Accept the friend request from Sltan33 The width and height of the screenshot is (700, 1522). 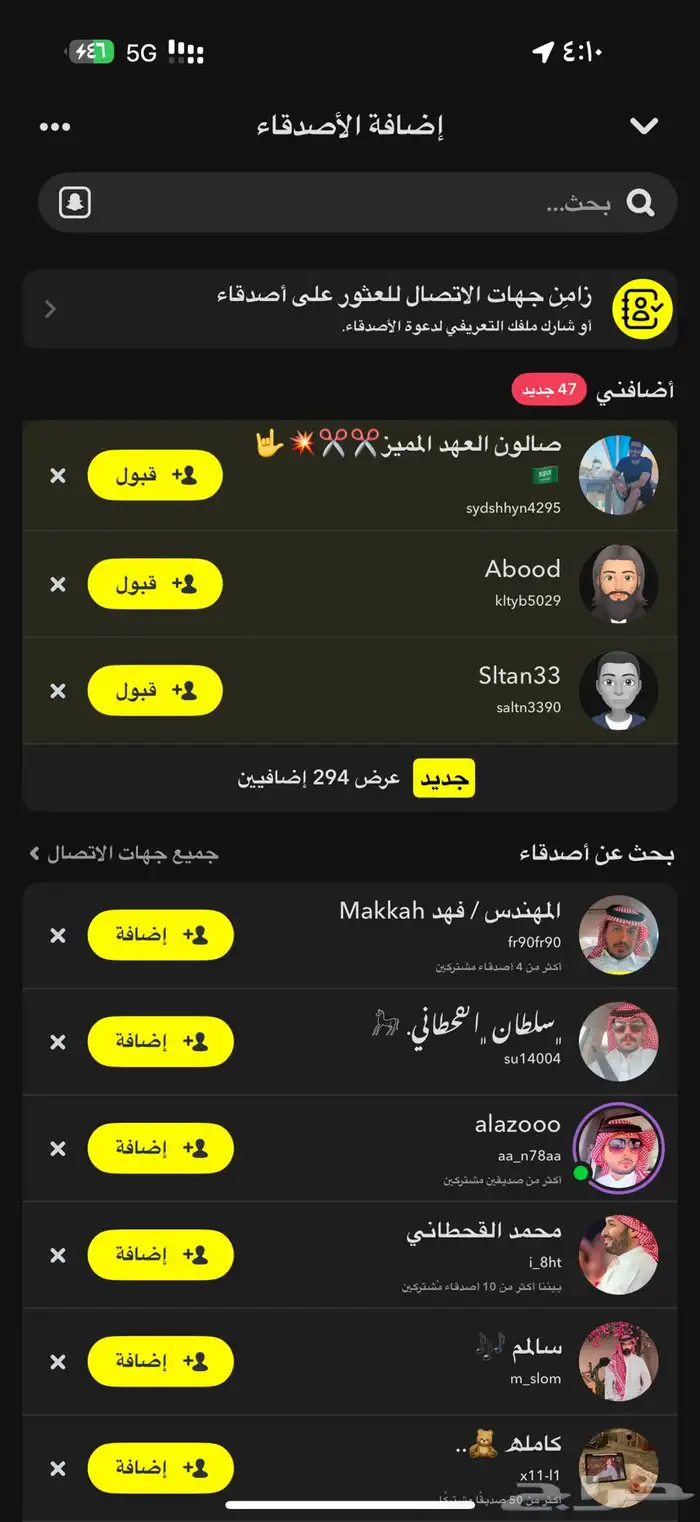pyautogui.click(x=155, y=691)
